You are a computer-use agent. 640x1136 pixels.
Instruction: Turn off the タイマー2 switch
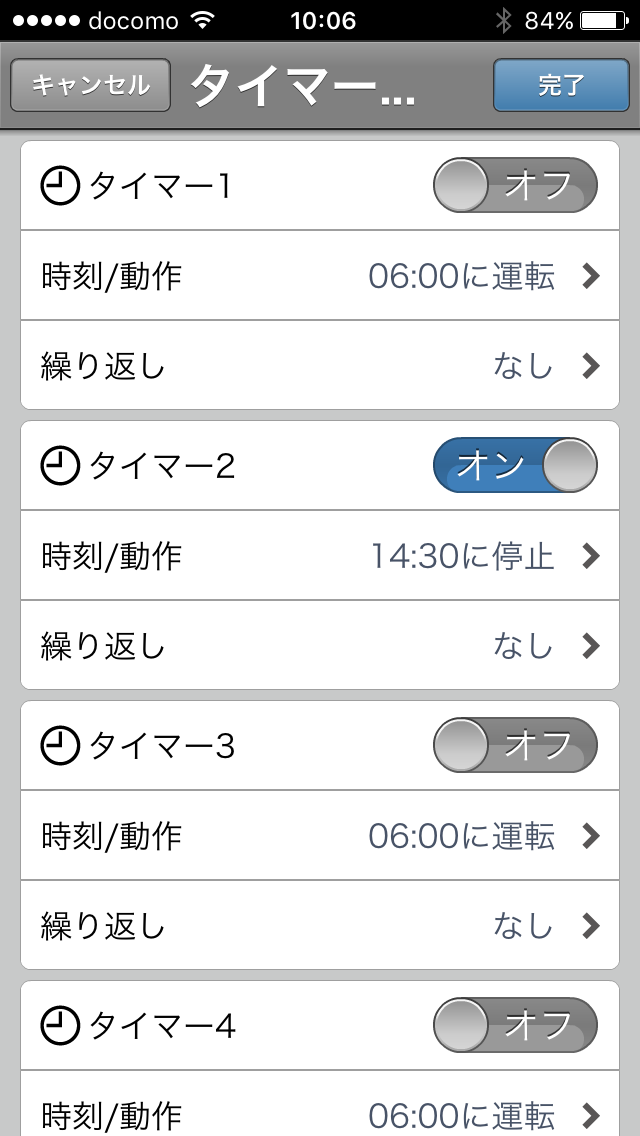515,465
